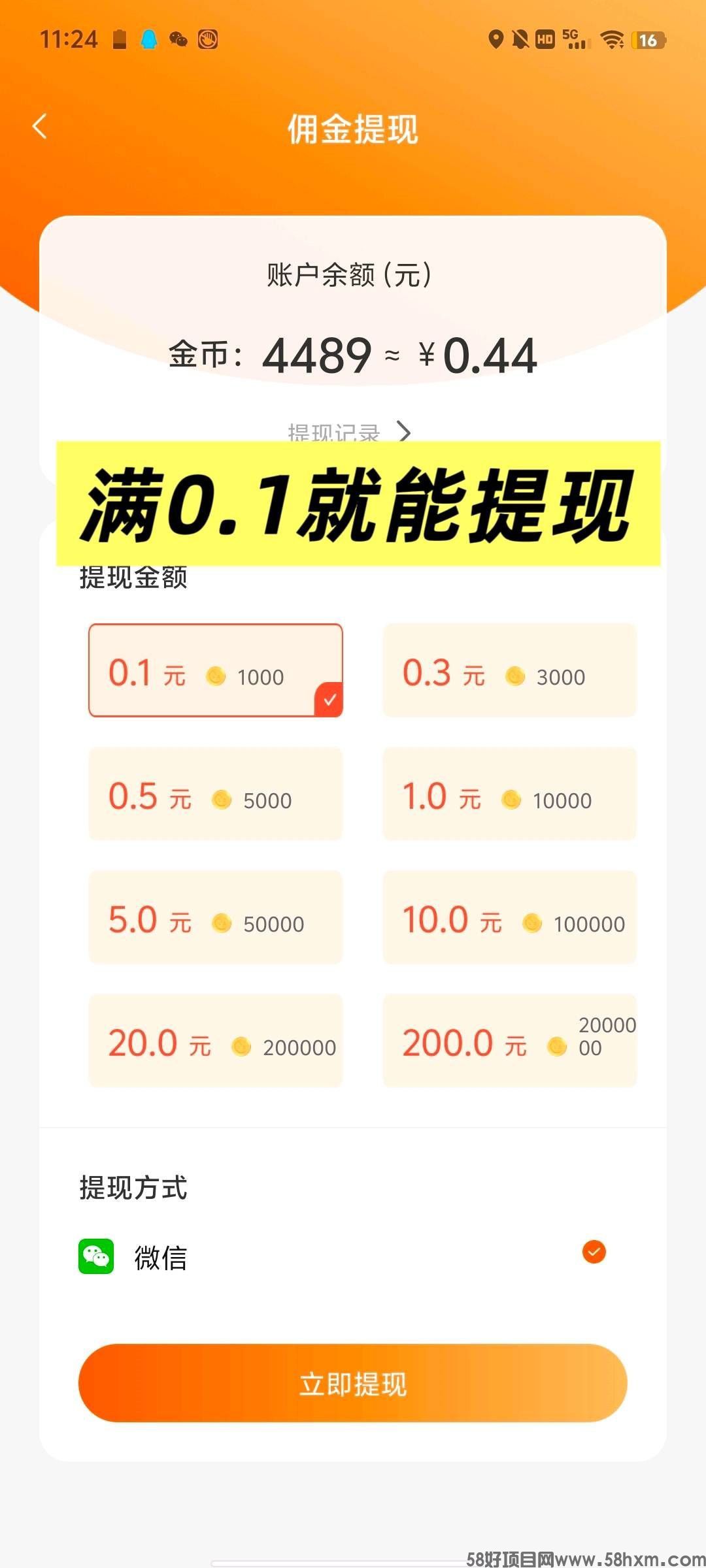
Task: Choose the 1.0元 withdrawal option
Action: [x=510, y=794]
